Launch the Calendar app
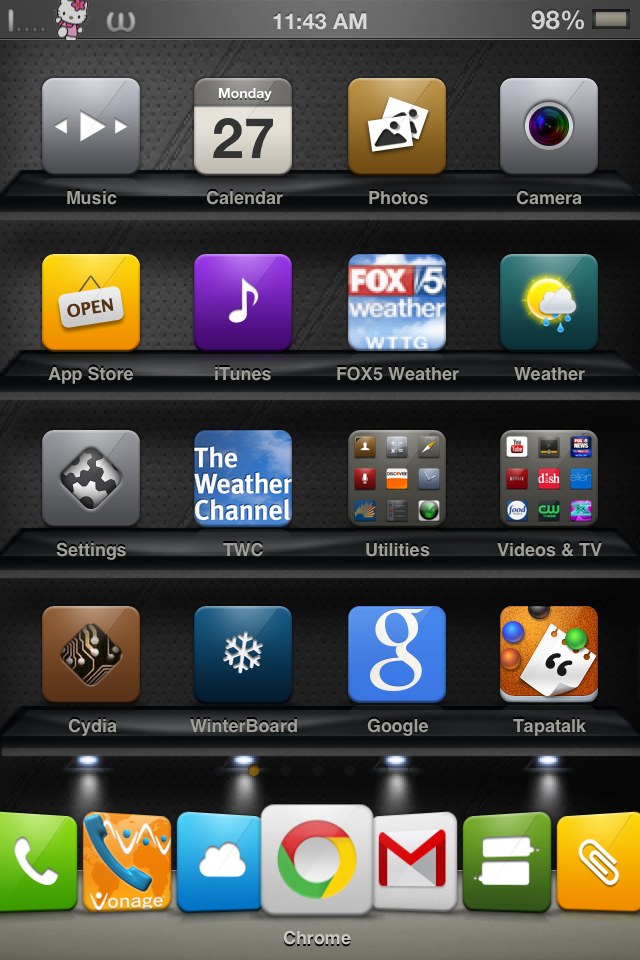 [243, 127]
